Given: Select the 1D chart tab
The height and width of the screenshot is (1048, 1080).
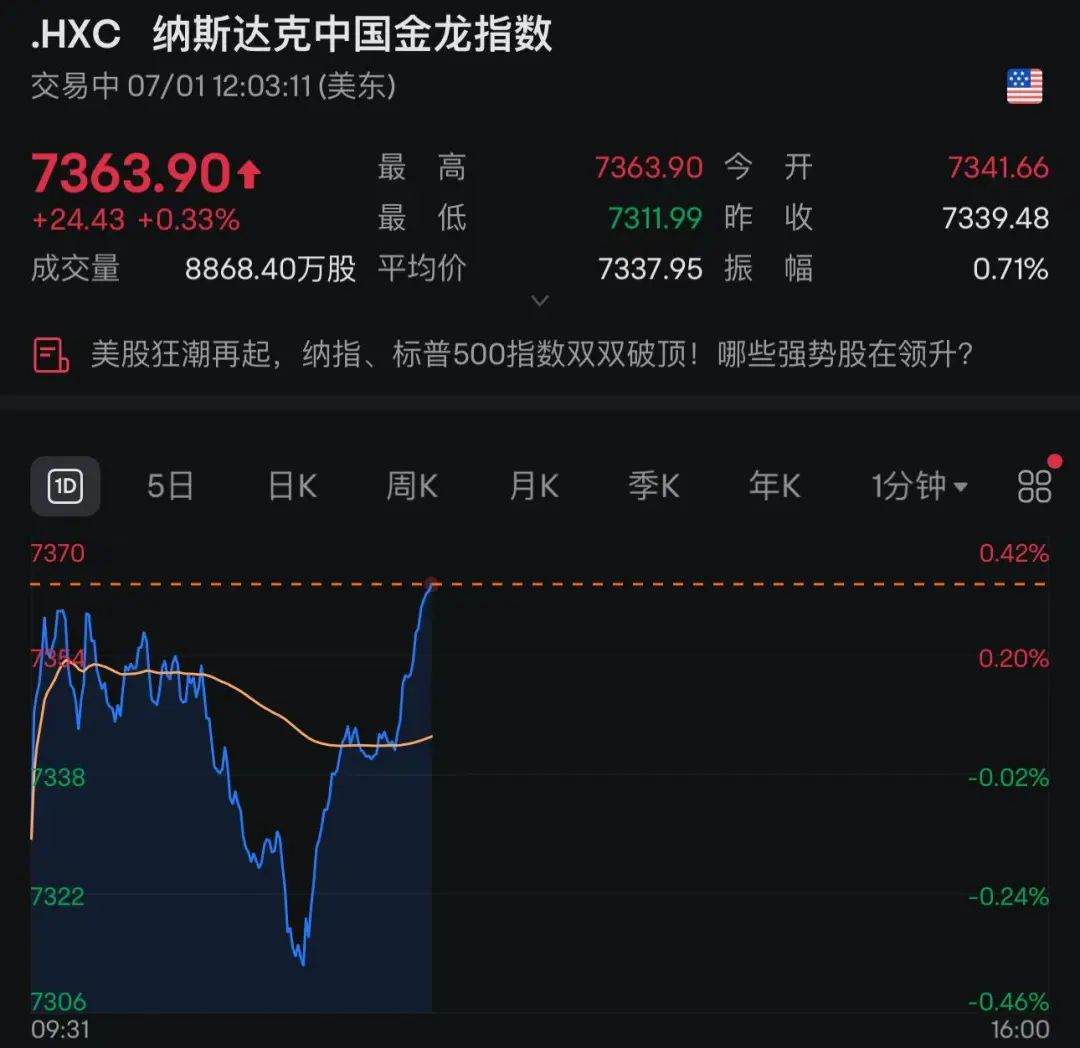Looking at the screenshot, I should point(65,487).
